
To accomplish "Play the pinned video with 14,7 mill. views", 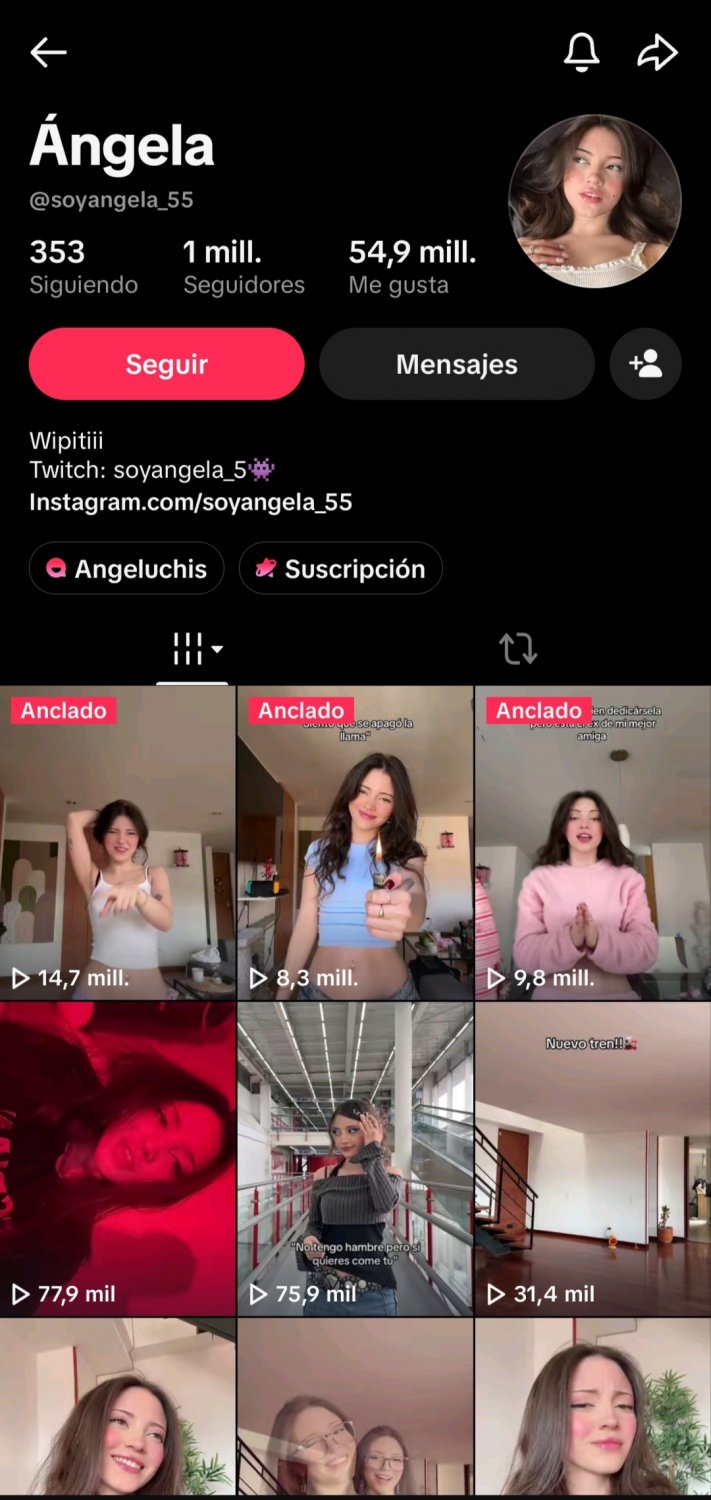I will coord(117,843).
